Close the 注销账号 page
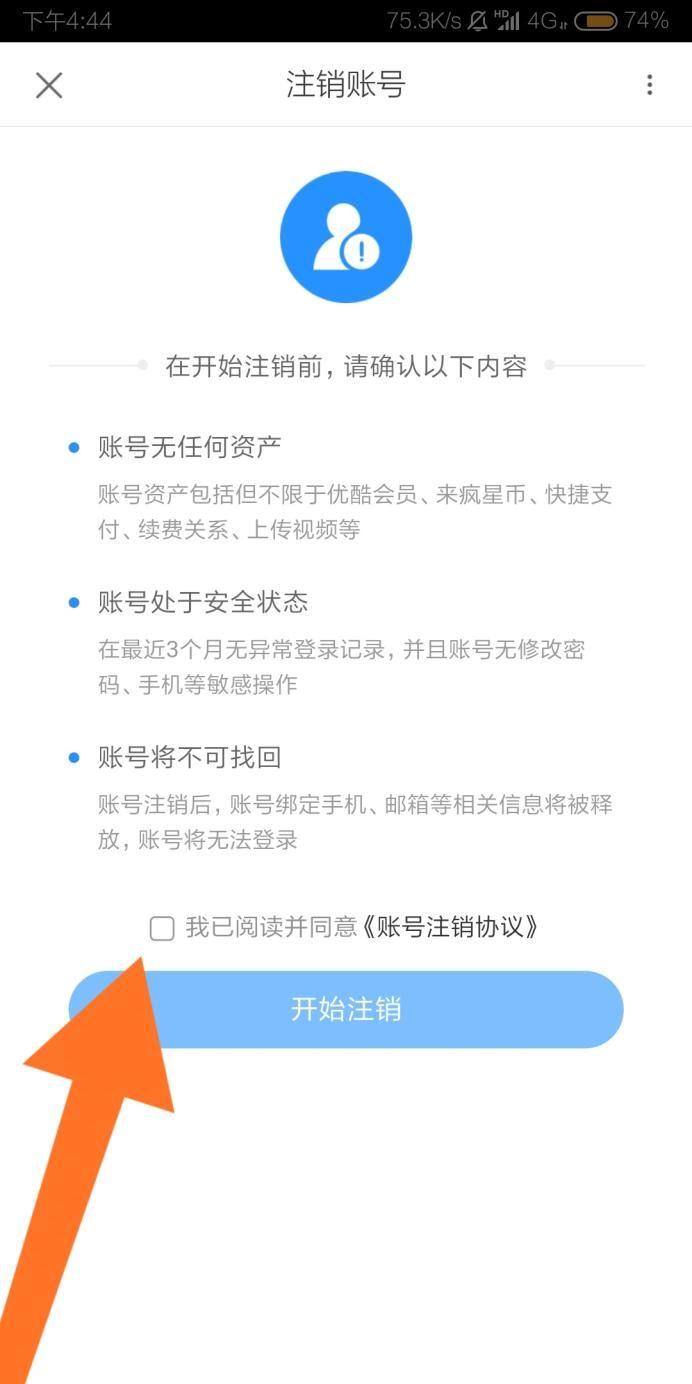692x1384 pixels. pos(49,85)
